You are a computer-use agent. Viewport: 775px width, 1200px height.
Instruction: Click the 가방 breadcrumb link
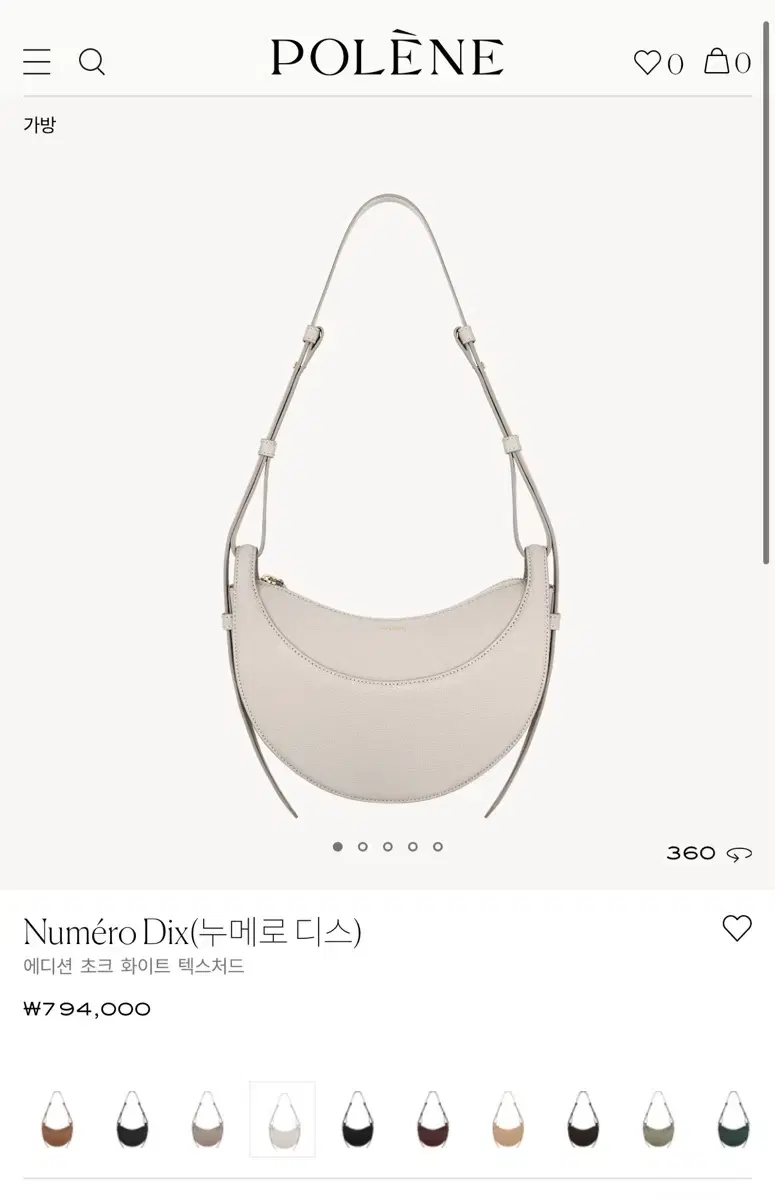[38, 125]
